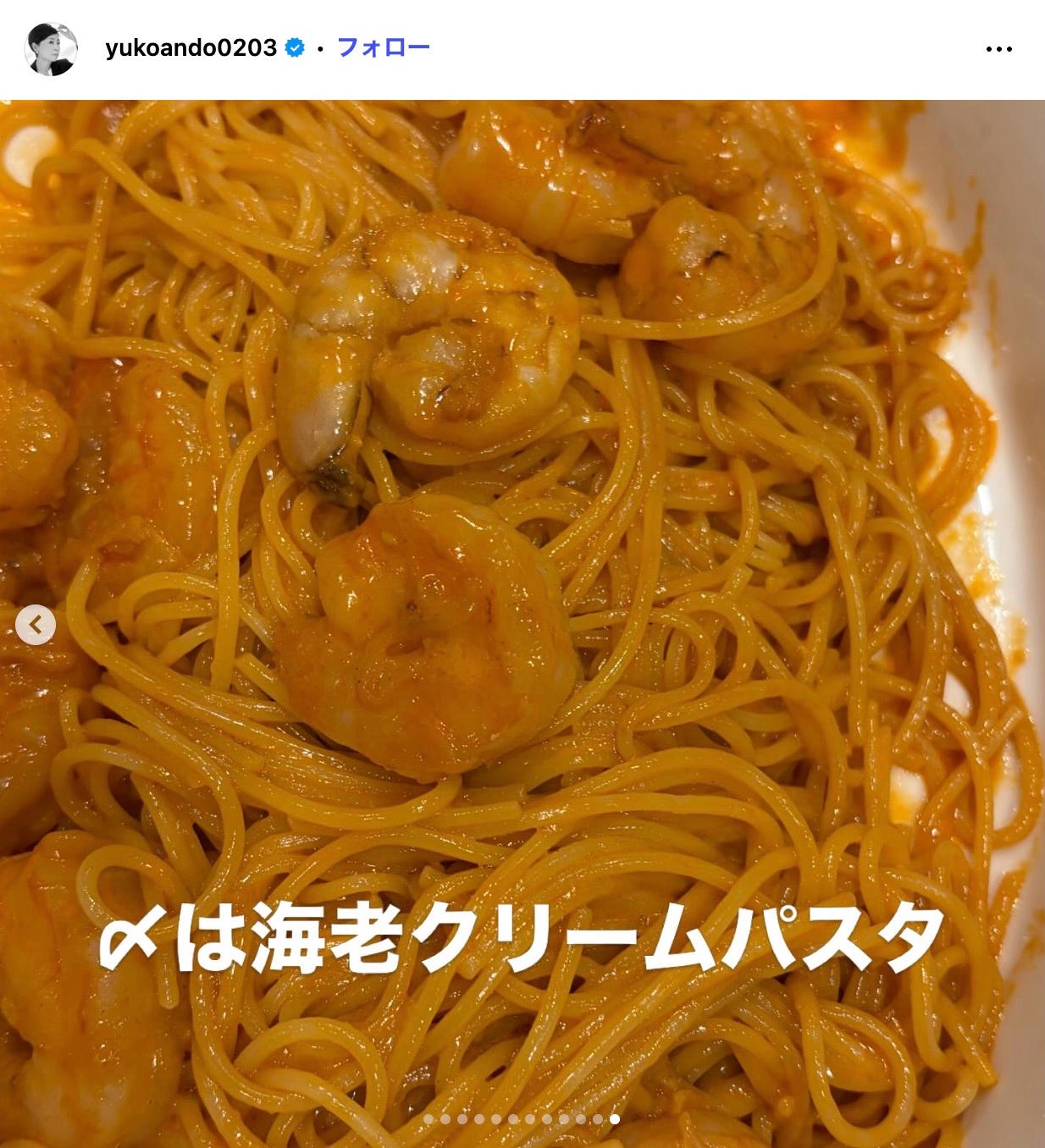1045x1148 pixels.
Task: Open yukoando0203's profile picture
Action: pyautogui.click(x=51, y=49)
